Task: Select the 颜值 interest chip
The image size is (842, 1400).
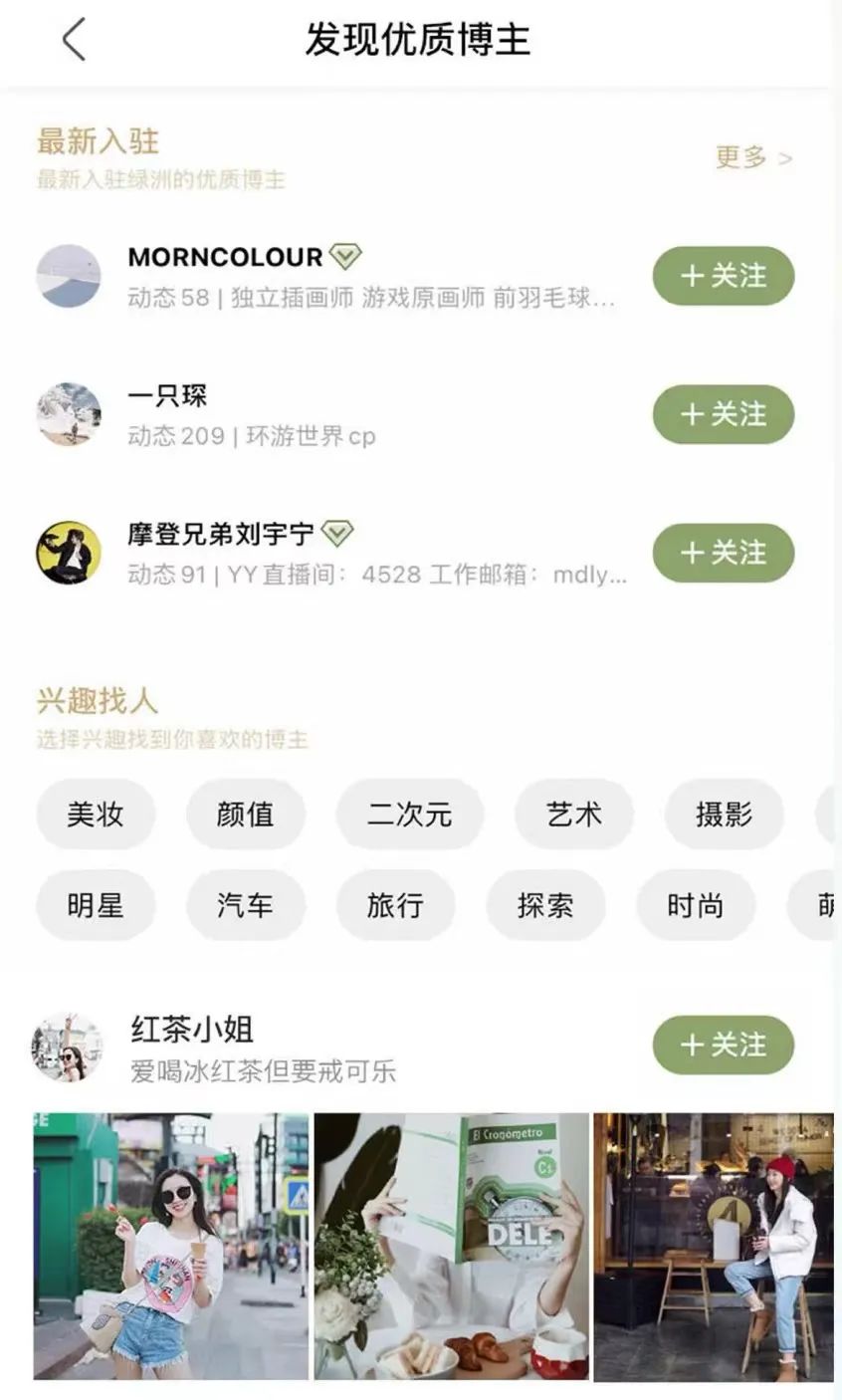Action: (245, 815)
